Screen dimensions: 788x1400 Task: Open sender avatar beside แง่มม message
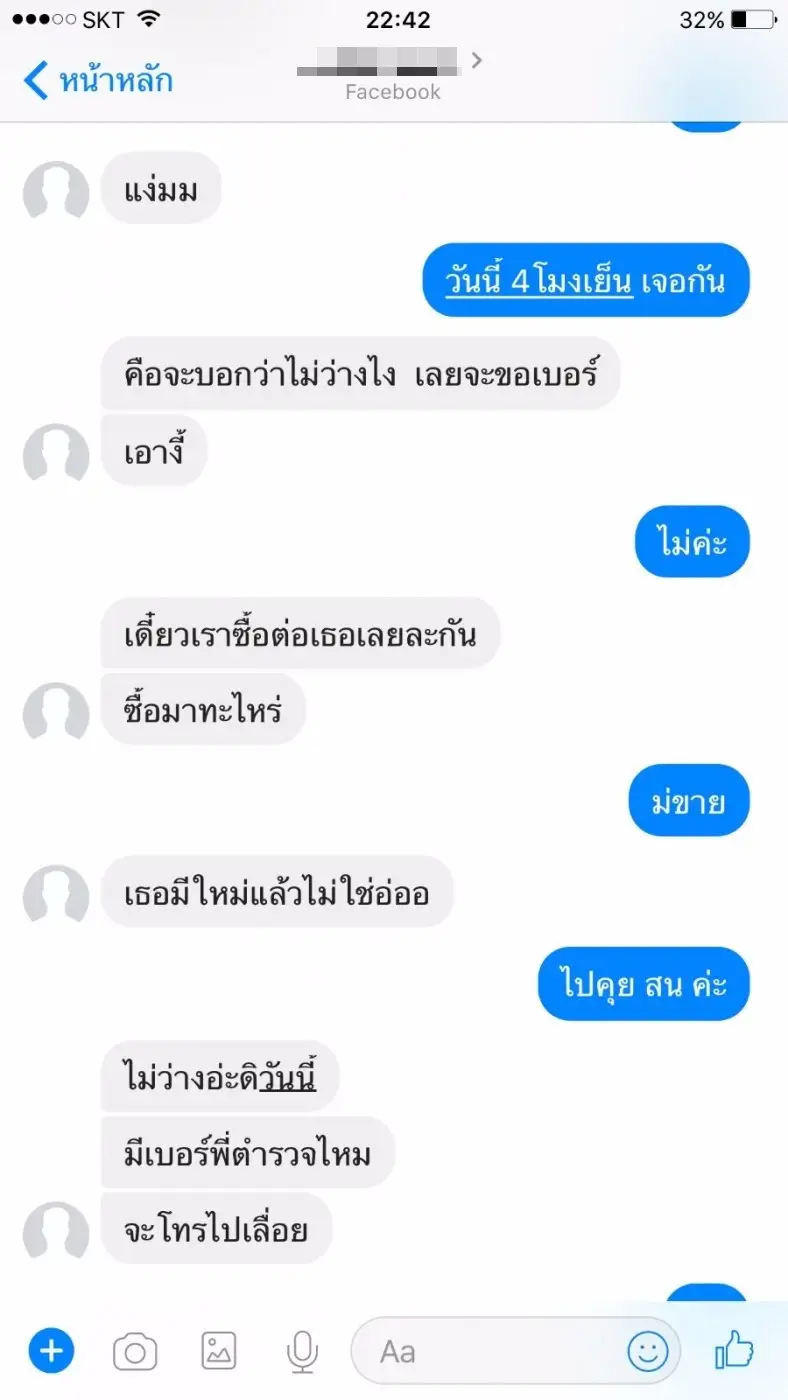coord(56,190)
